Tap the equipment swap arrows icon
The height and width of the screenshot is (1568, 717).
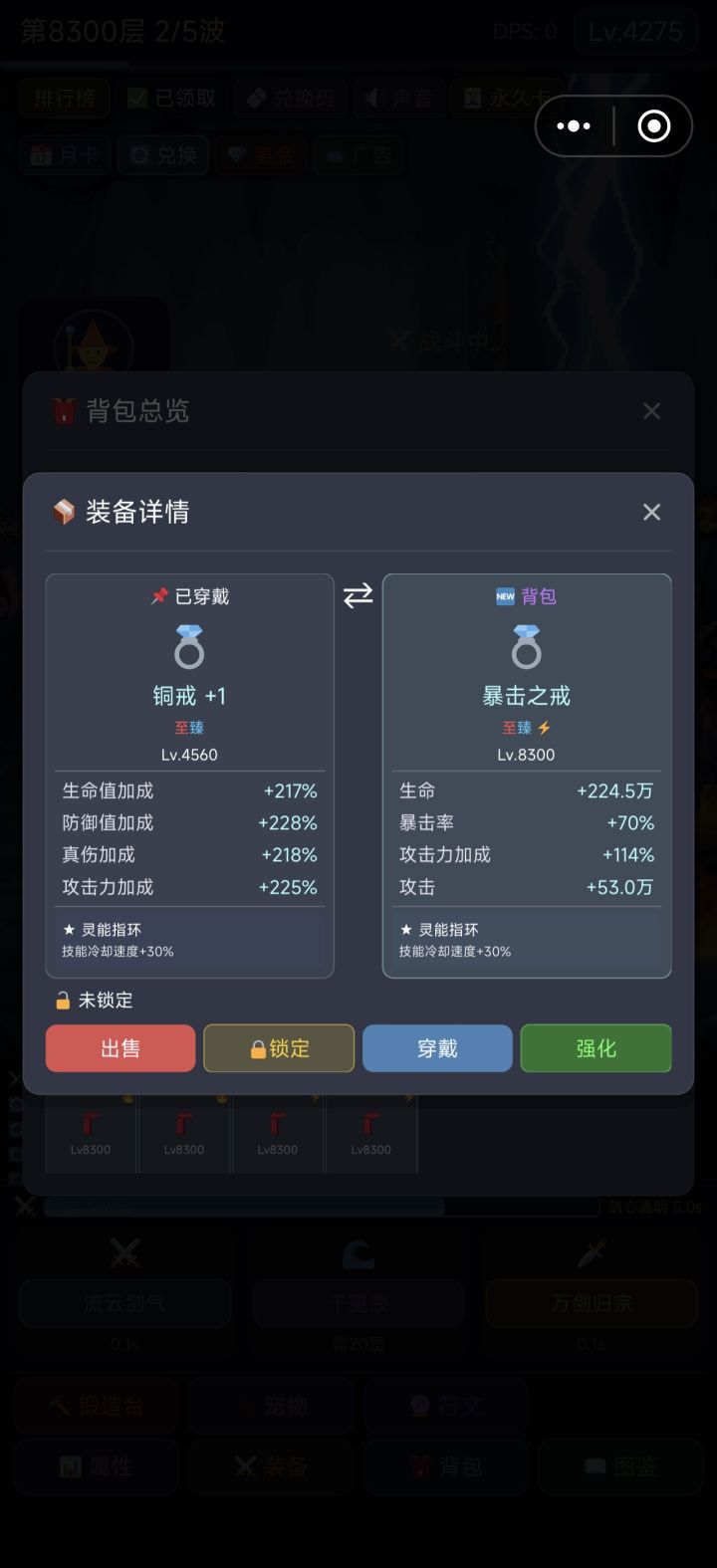coord(358,595)
